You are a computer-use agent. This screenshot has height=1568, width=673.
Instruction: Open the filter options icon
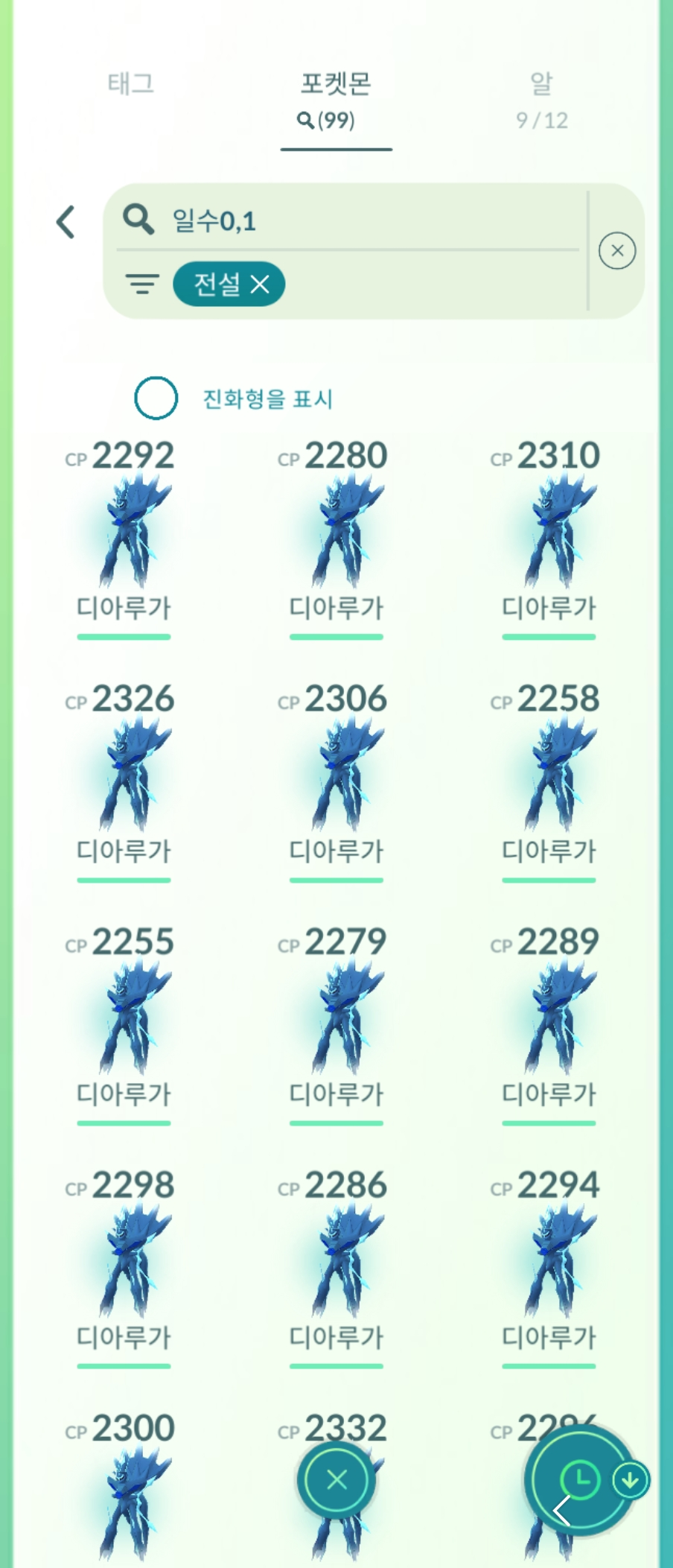pyautogui.click(x=141, y=284)
